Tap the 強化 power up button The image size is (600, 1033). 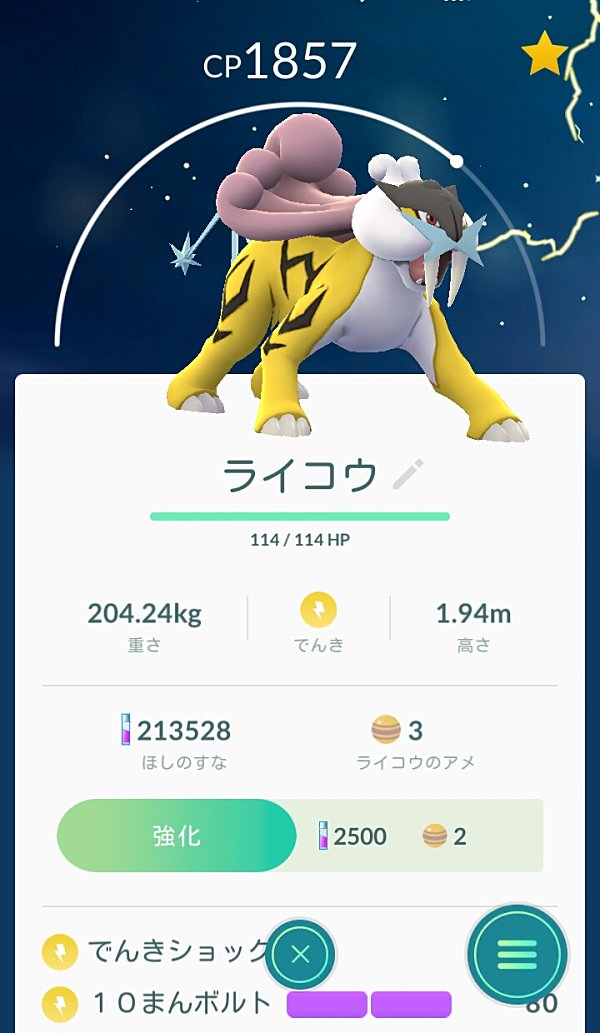point(177,835)
